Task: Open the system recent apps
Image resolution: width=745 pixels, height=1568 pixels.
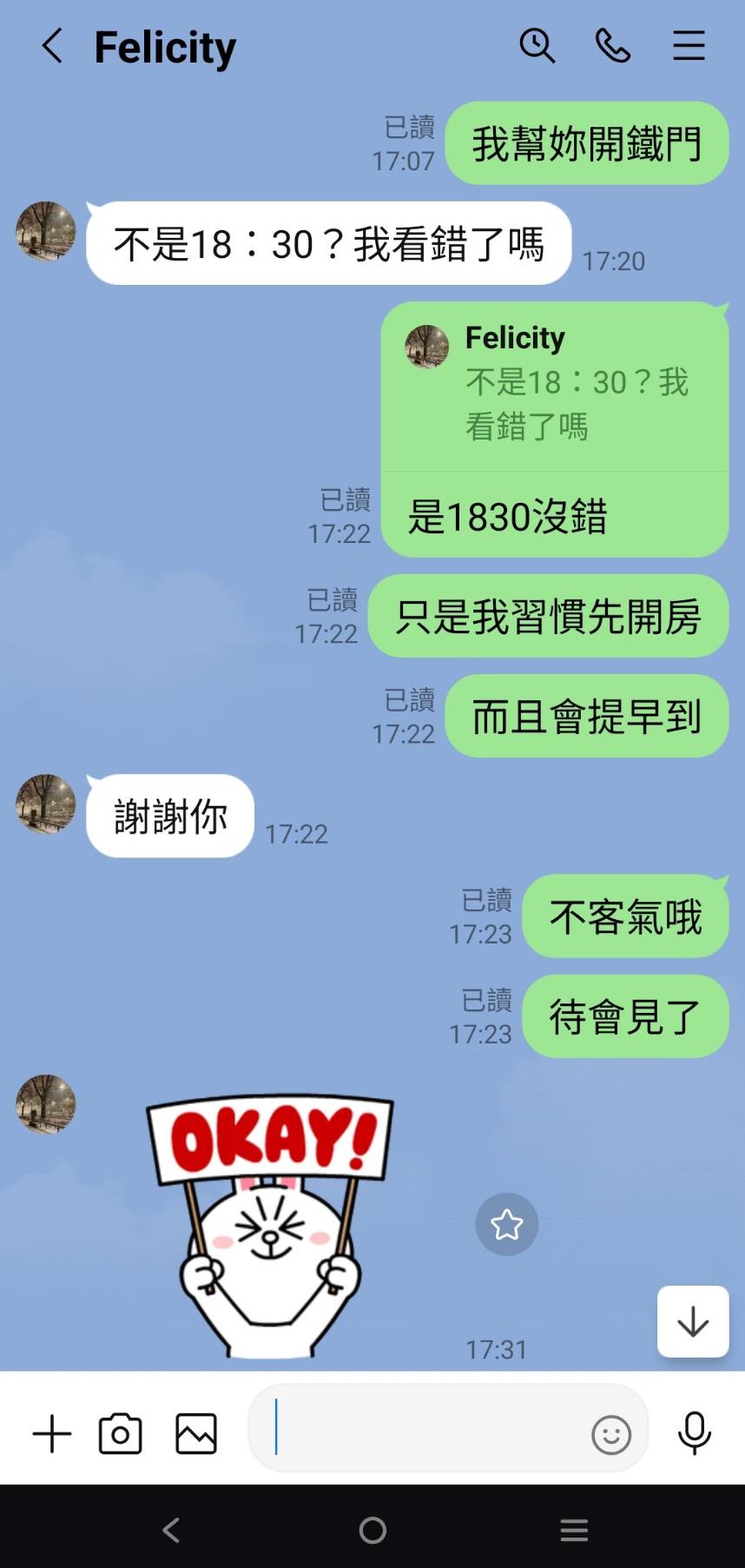Action: coord(574,1530)
